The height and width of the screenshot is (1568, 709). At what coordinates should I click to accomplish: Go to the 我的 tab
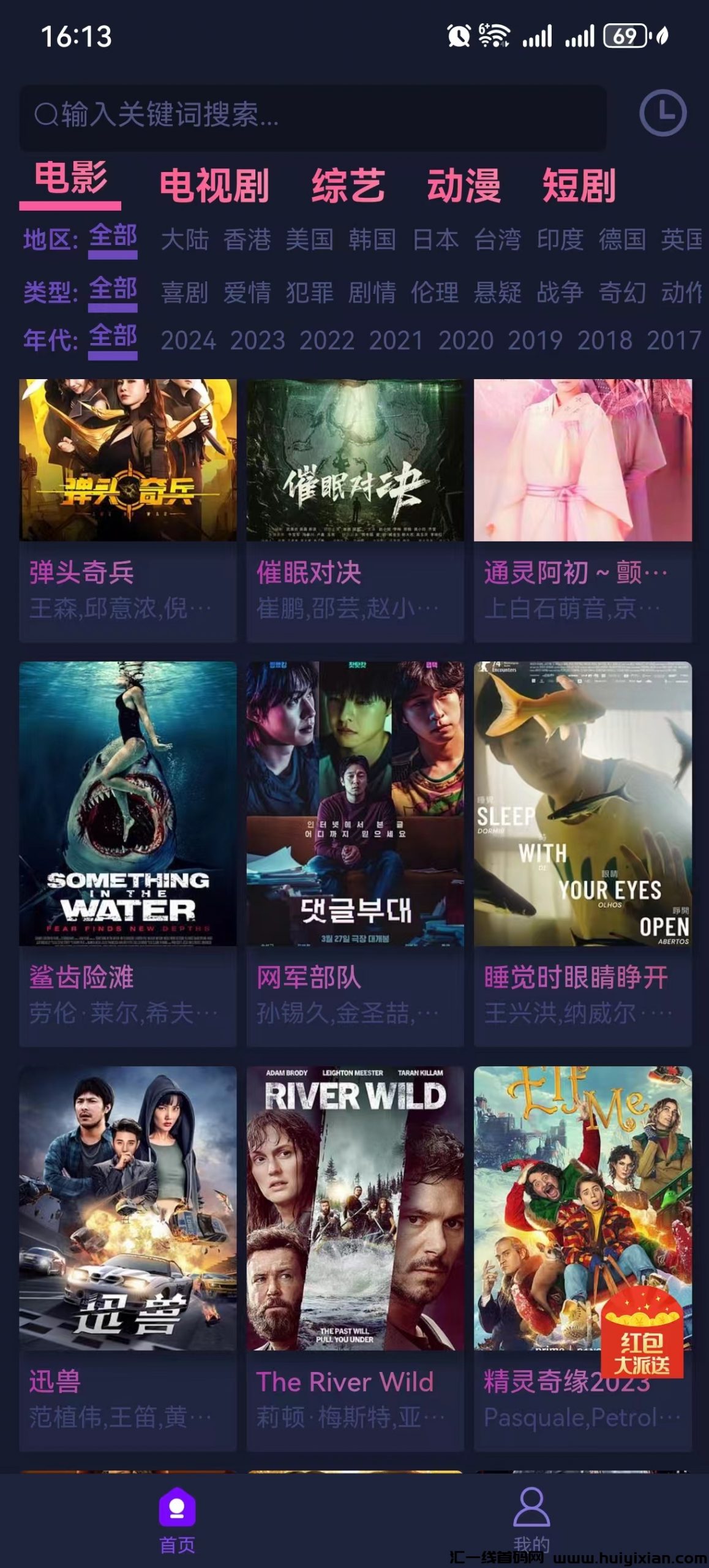coord(531,1519)
